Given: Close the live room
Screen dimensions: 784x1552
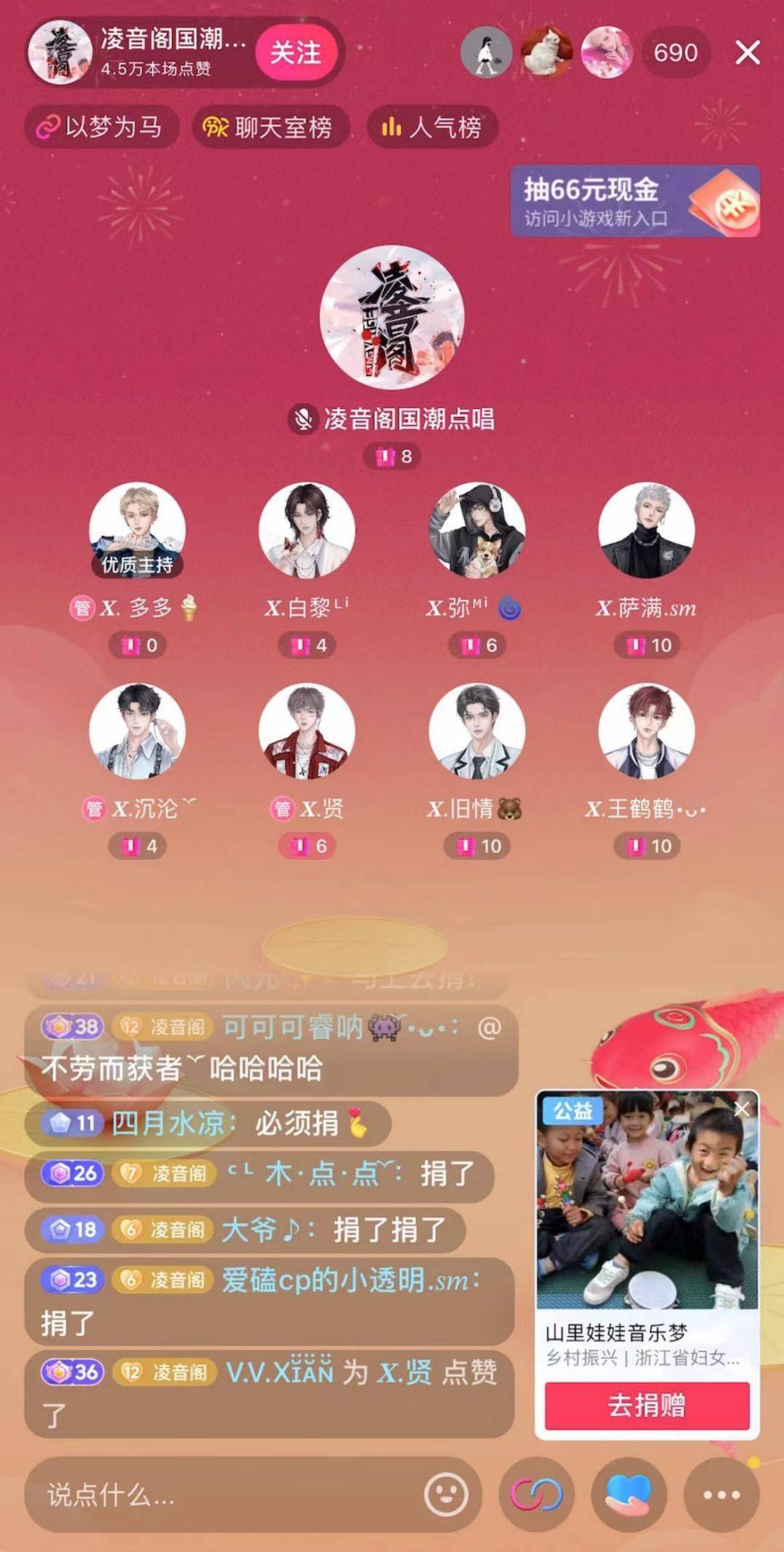Looking at the screenshot, I should (748, 52).
